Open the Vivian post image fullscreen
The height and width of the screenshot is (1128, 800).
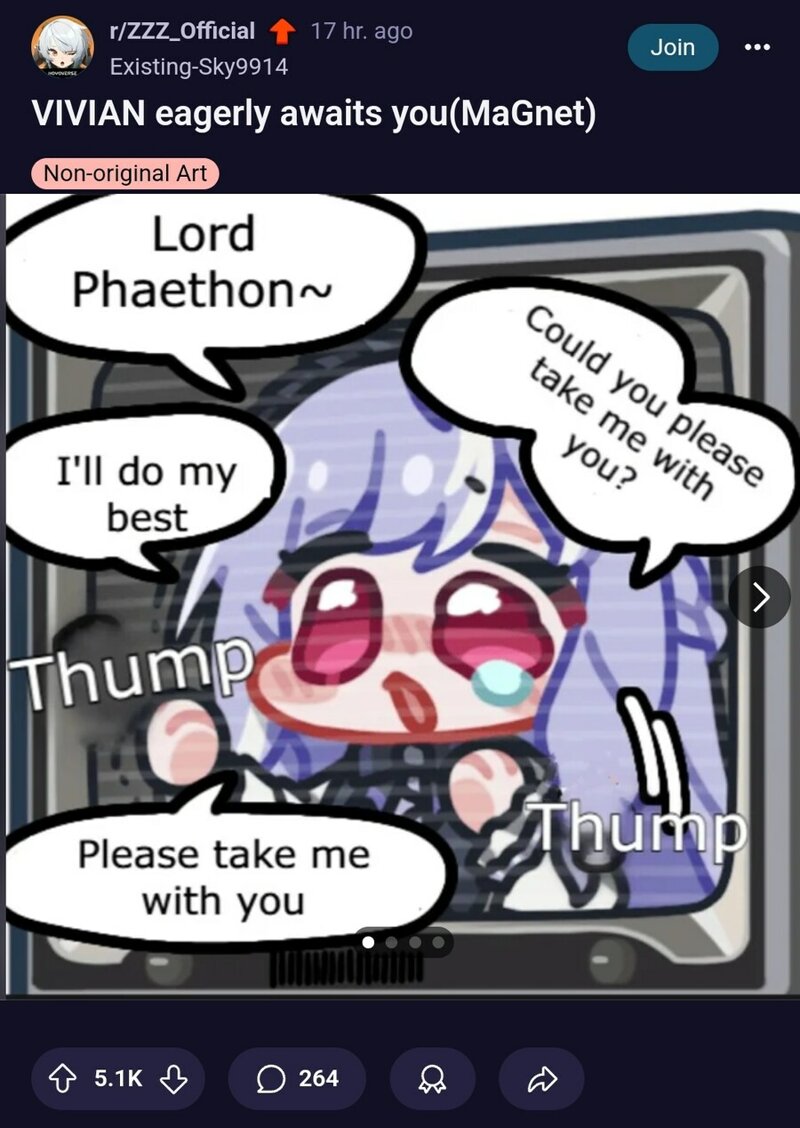click(x=400, y=560)
